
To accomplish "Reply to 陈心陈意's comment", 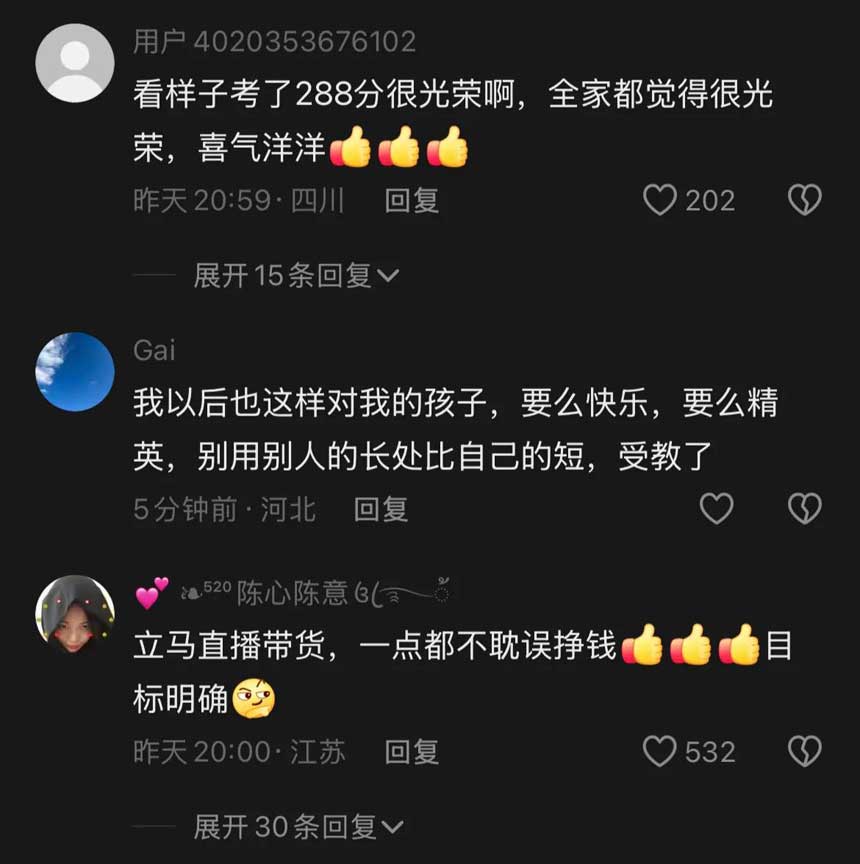I will point(412,751).
